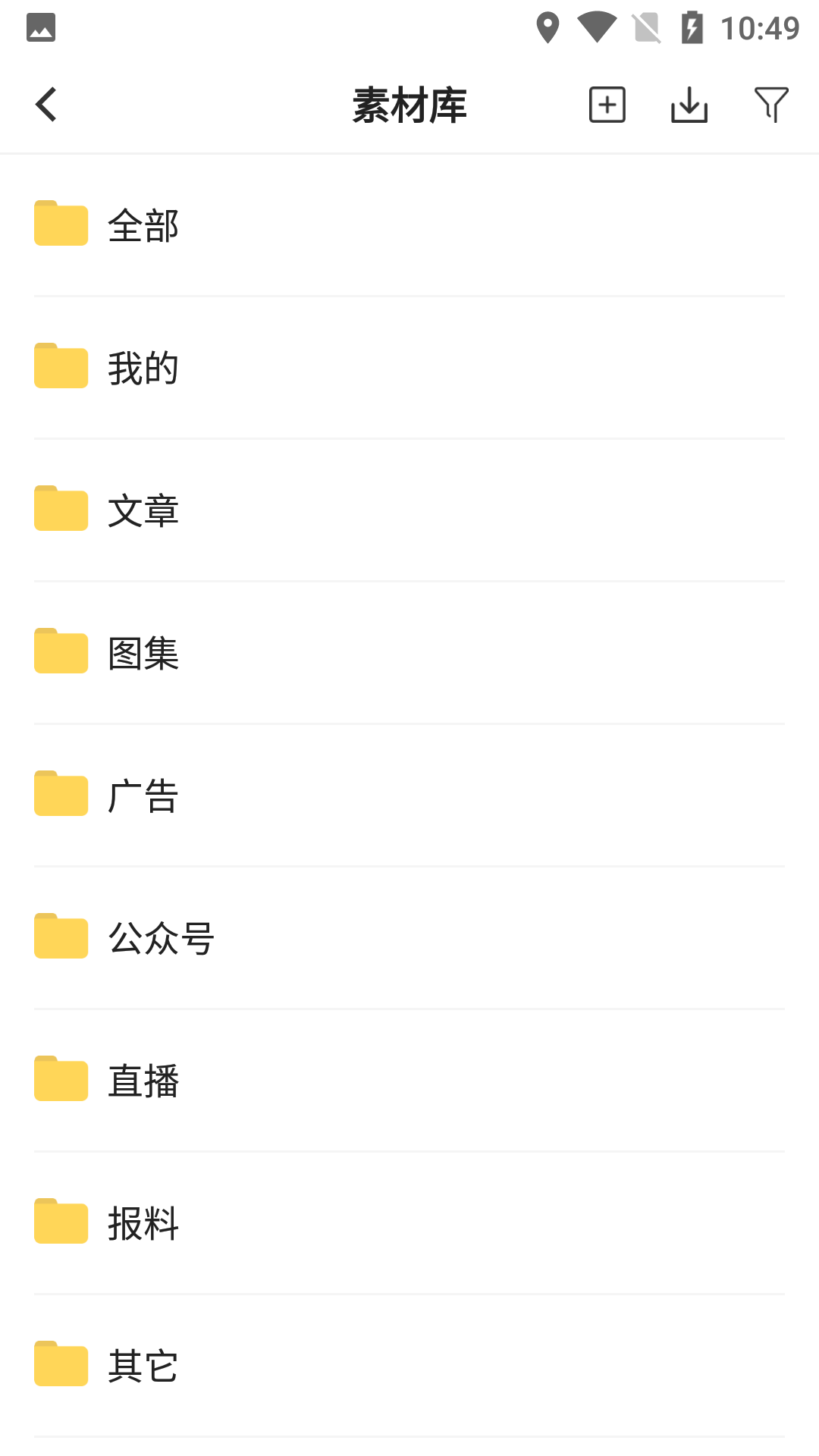Open the 图集 folder
The height and width of the screenshot is (1456, 819).
pos(144,651)
